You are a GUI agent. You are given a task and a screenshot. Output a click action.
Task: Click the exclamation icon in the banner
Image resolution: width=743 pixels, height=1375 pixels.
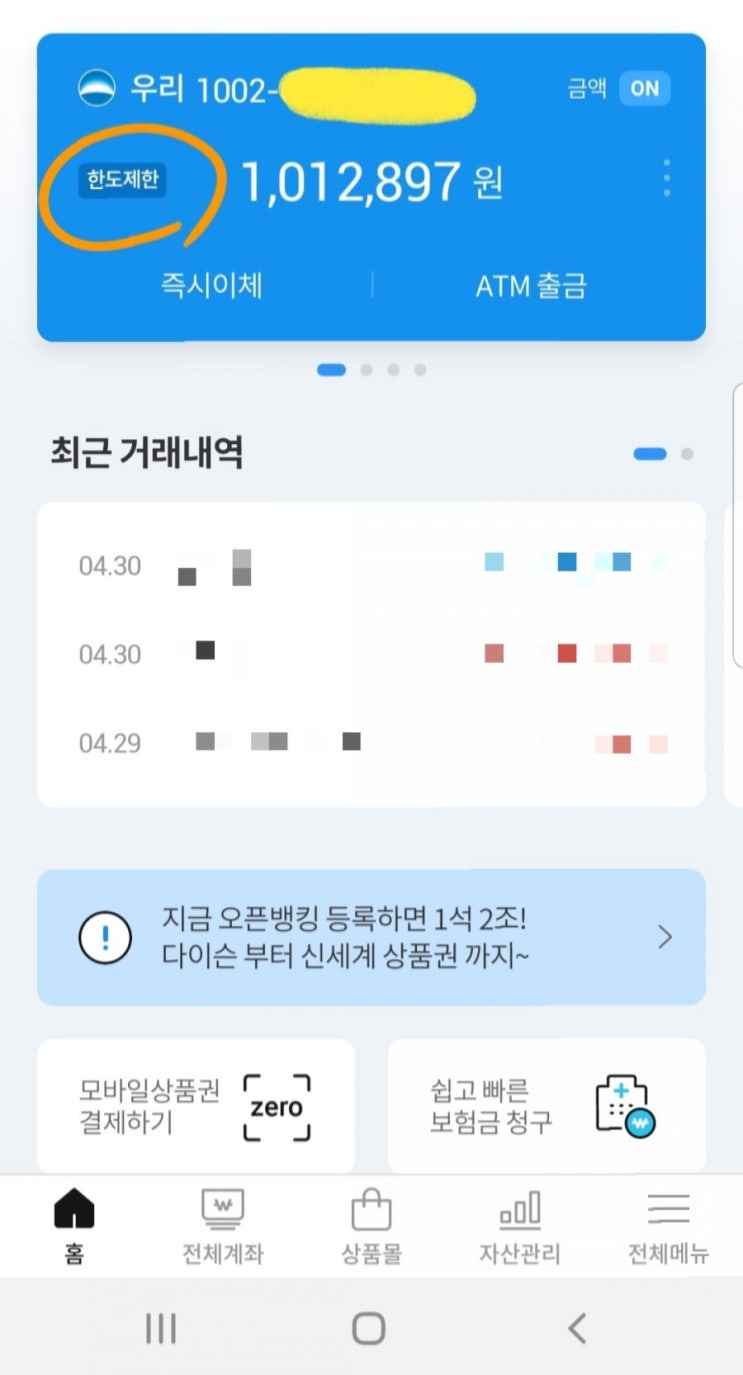click(104, 937)
